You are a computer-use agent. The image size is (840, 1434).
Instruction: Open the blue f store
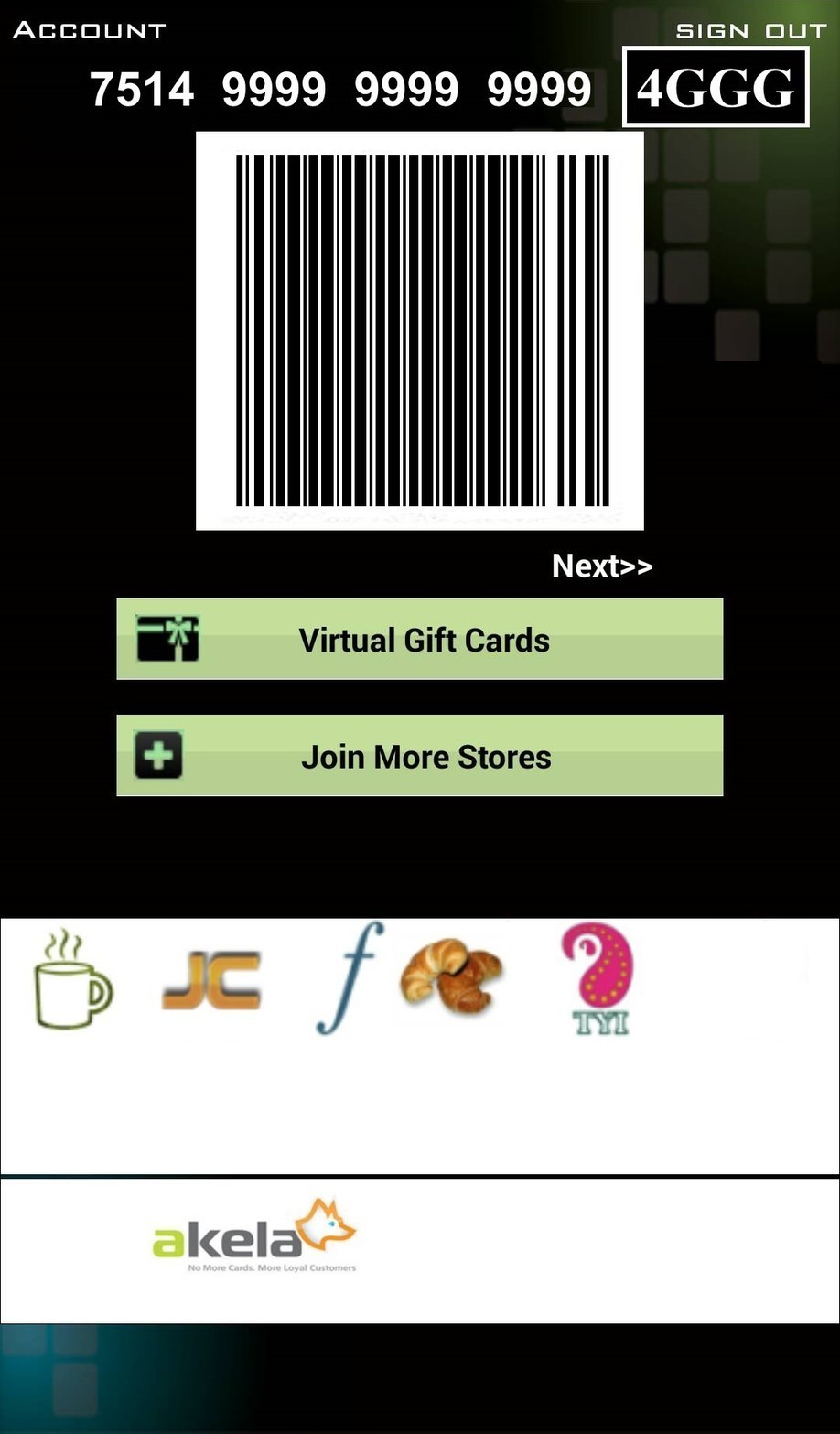pyautogui.click(x=350, y=978)
